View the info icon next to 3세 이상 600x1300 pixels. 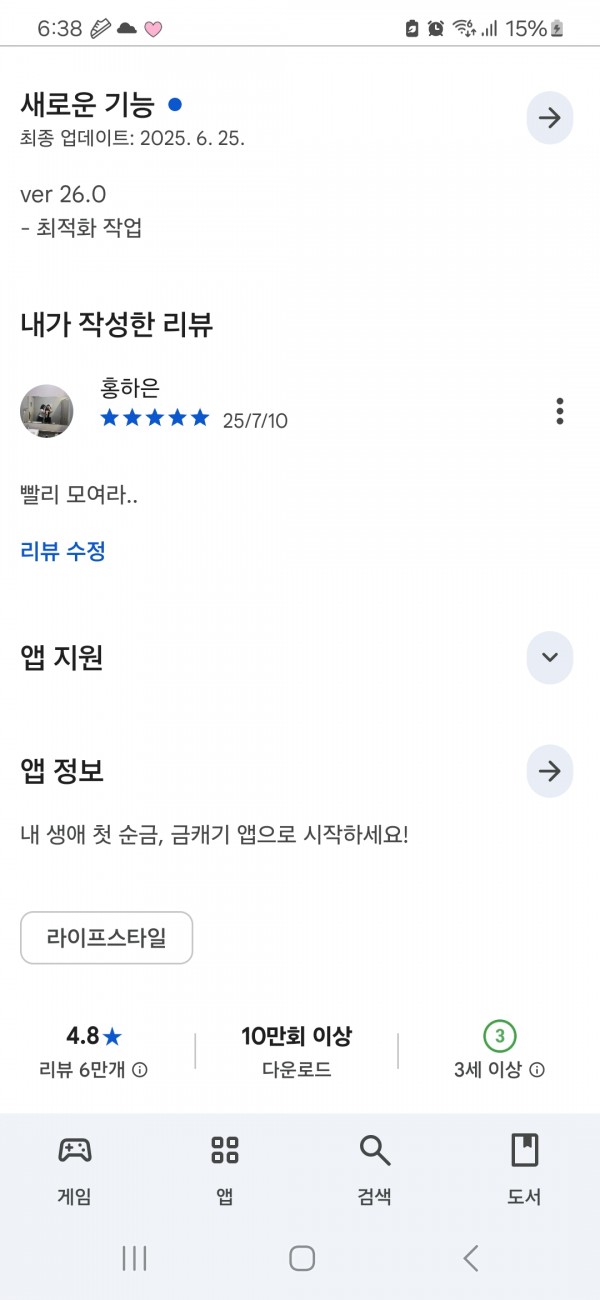pos(537,1070)
